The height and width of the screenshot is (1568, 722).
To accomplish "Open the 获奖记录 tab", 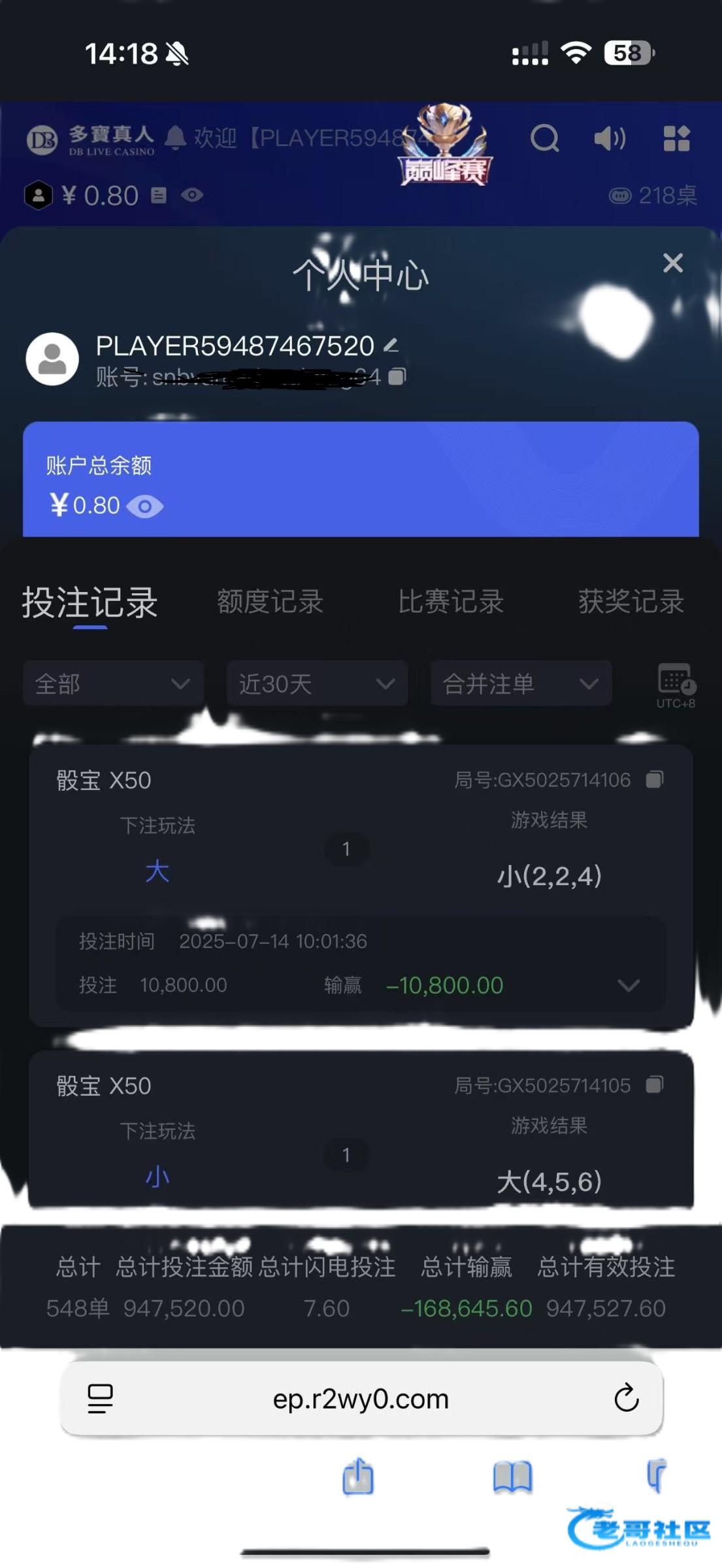I will click(x=631, y=602).
